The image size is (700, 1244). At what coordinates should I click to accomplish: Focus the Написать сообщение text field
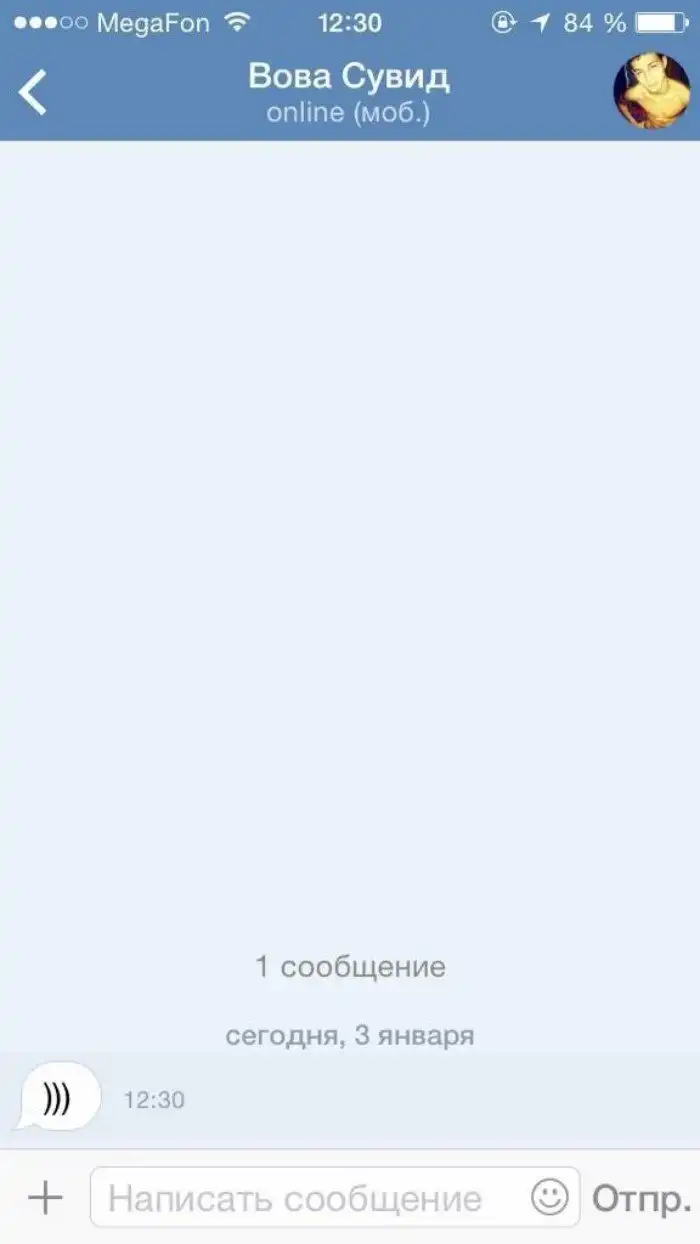(310, 1197)
